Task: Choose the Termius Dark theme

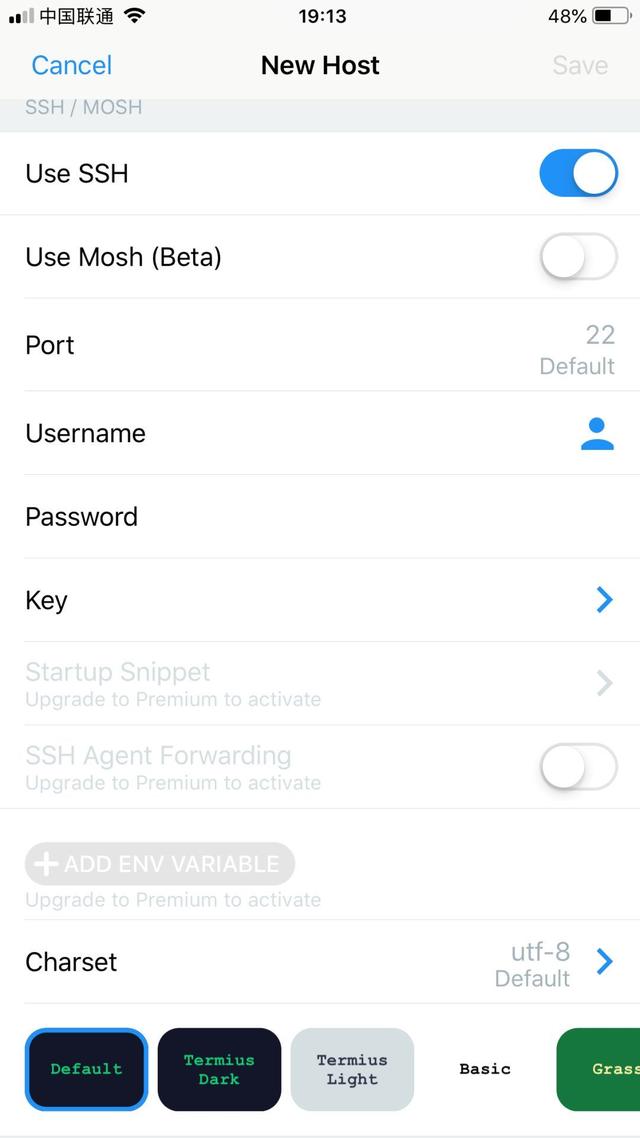Action: click(219, 1069)
